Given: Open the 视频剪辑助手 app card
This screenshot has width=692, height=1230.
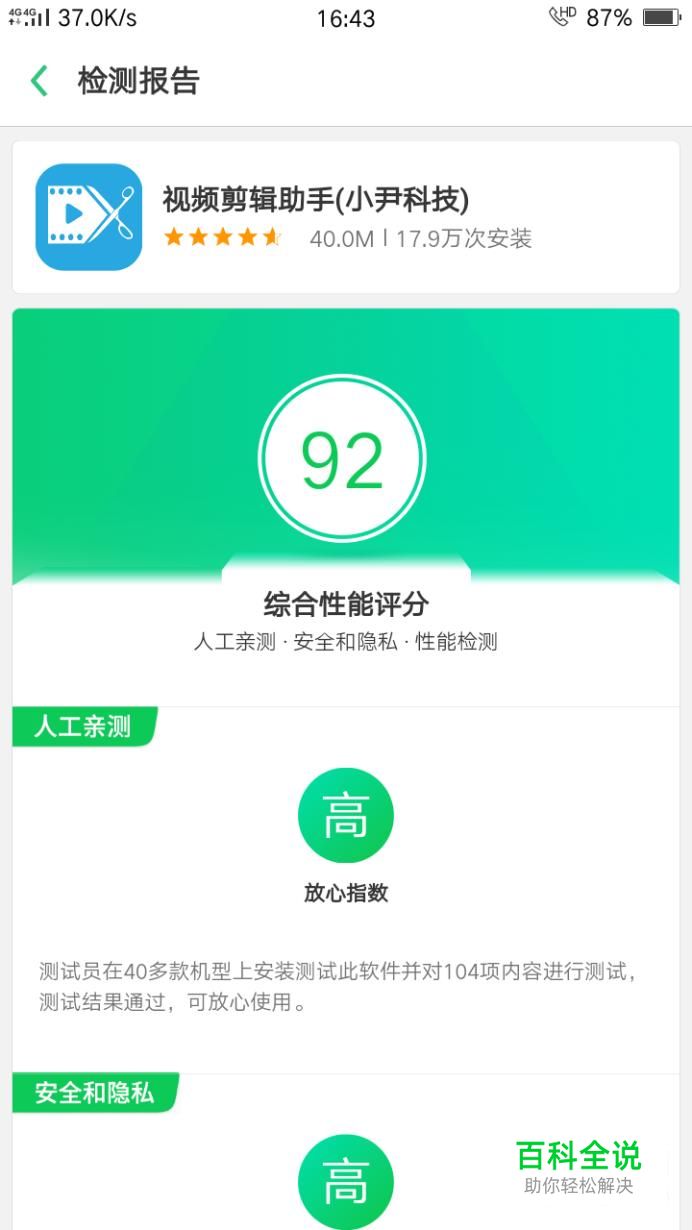Looking at the screenshot, I should 346,217.
